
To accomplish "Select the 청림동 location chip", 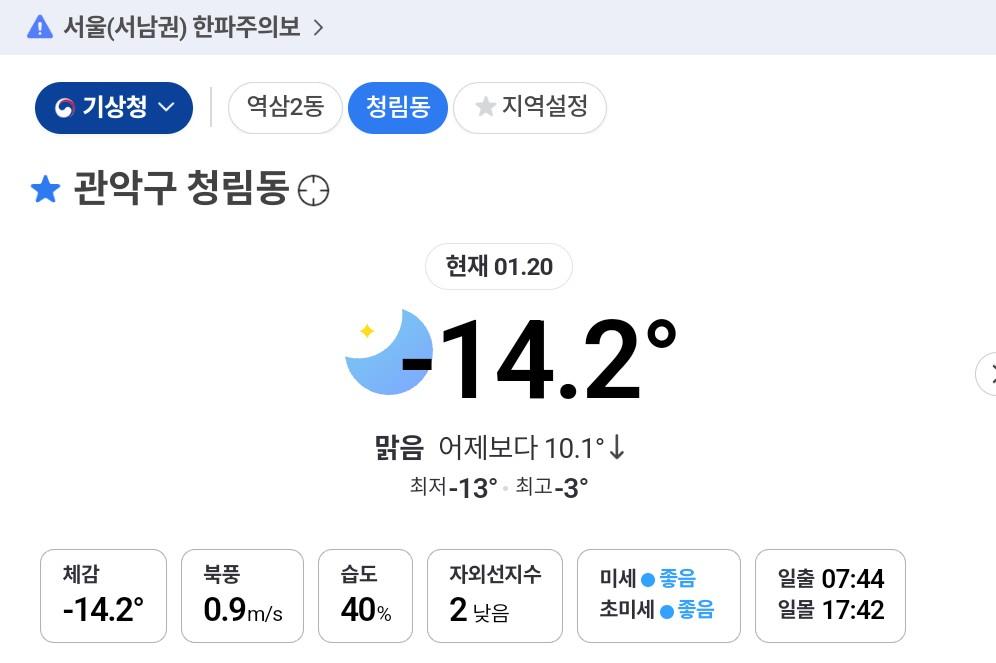I will [x=397, y=107].
